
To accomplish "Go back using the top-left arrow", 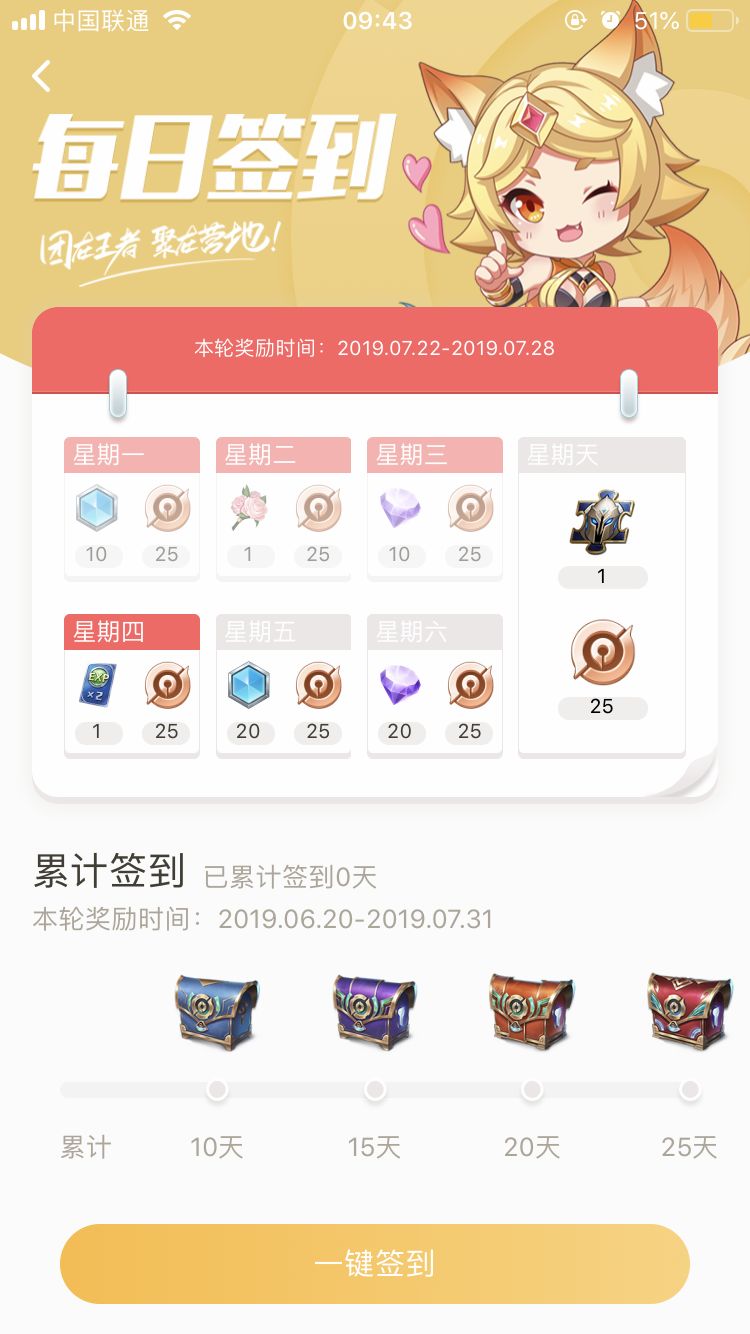I will [x=41, y=76].
